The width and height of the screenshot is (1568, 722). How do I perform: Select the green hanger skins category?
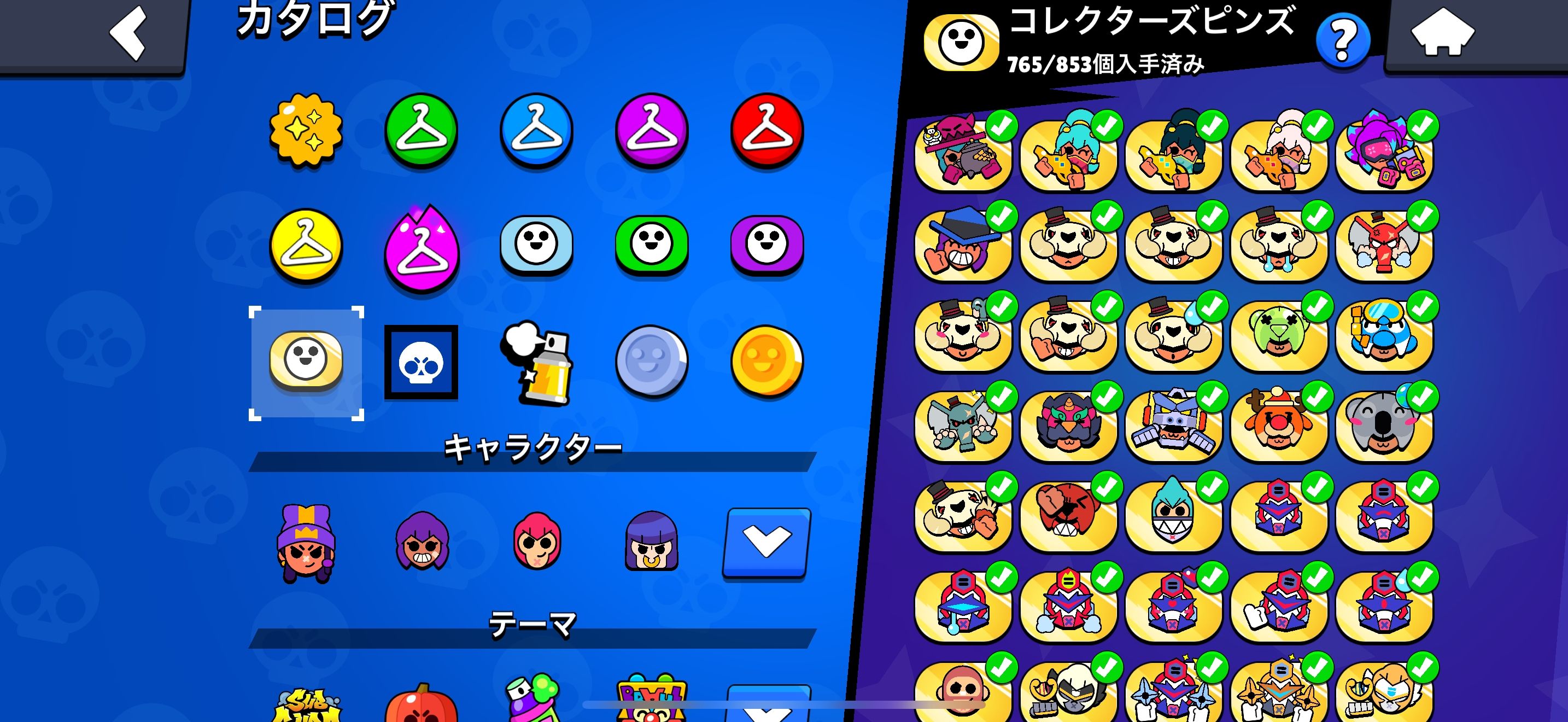421,129
